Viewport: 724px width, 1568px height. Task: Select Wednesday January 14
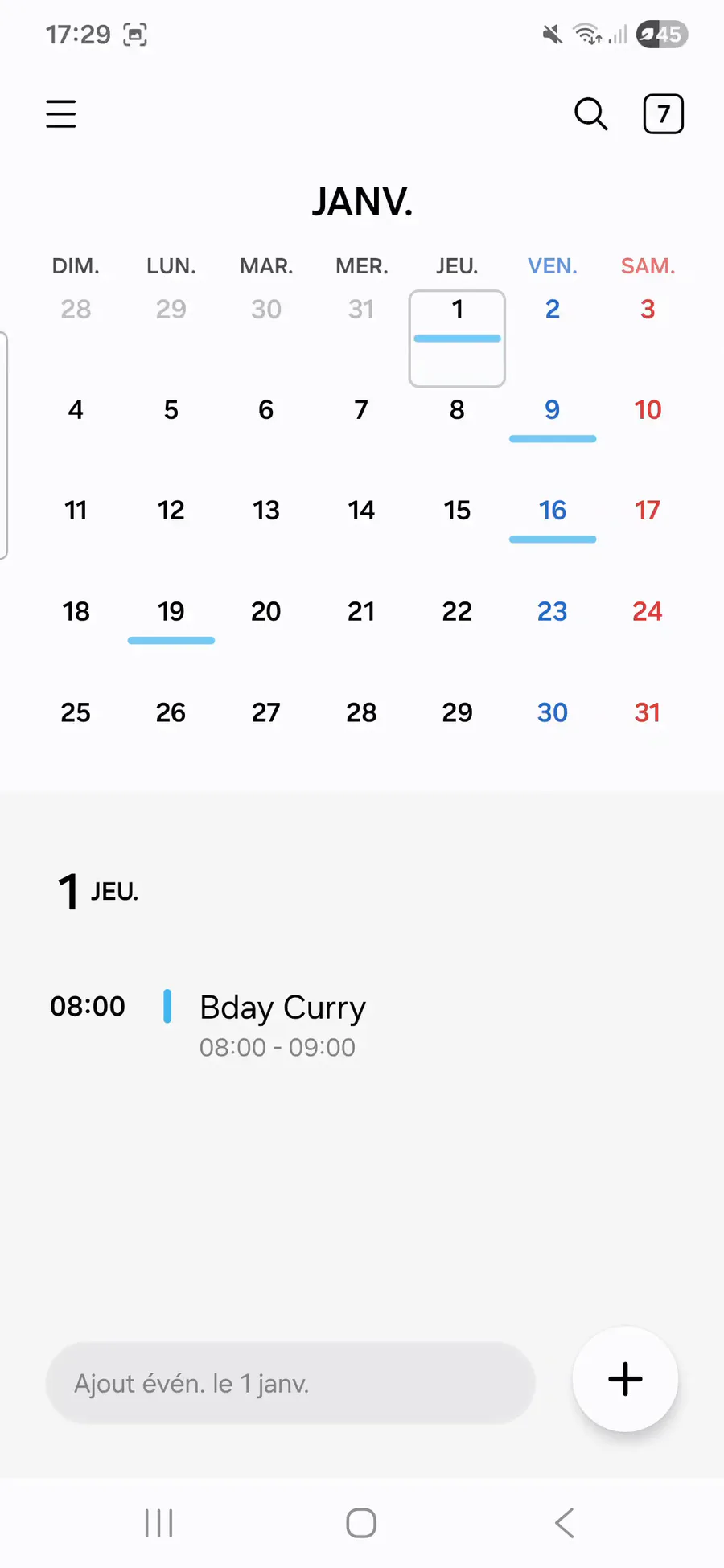[361, 511]
